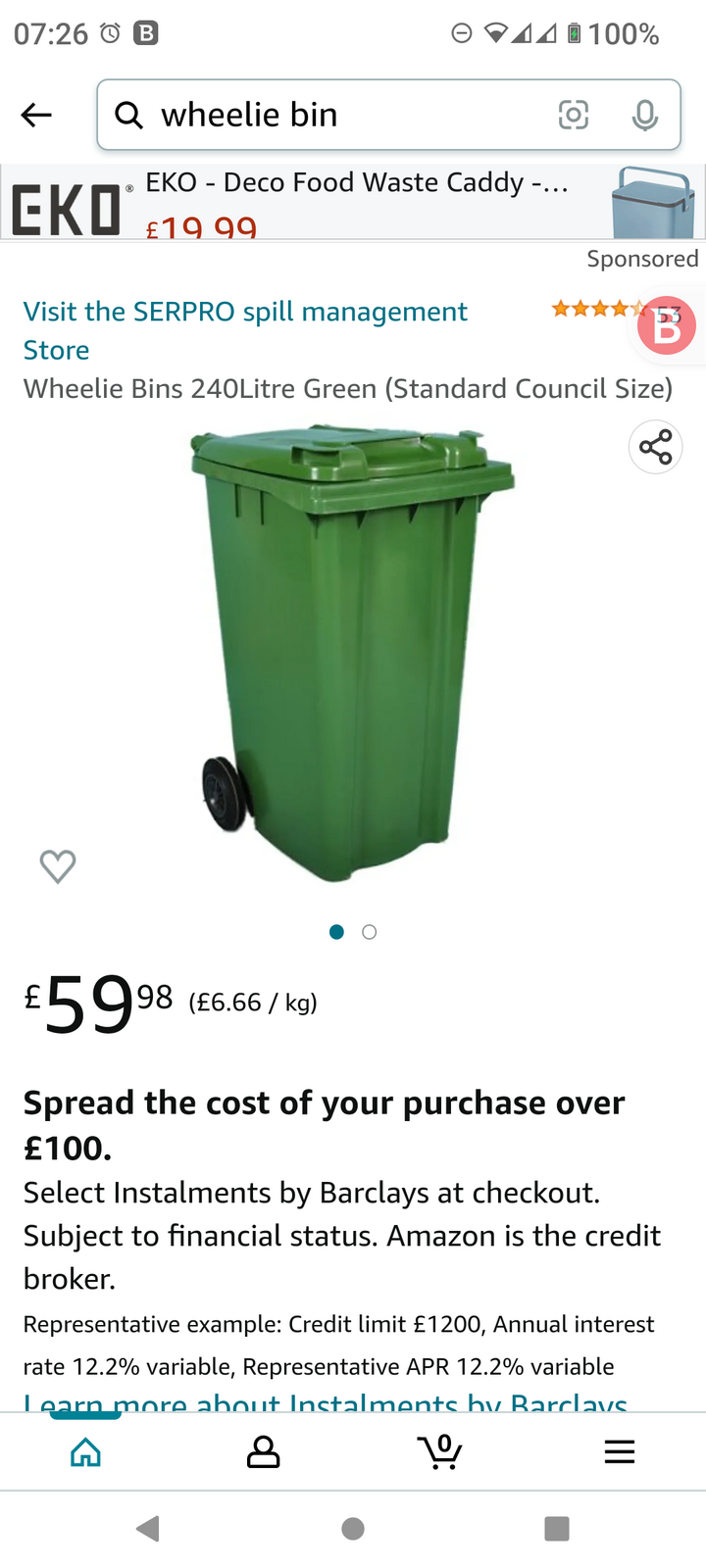Open the EKO Deco Food Waste Caddy ad
The height and width of the screenshot is (1568, 706).
click(x=353, y=202)
